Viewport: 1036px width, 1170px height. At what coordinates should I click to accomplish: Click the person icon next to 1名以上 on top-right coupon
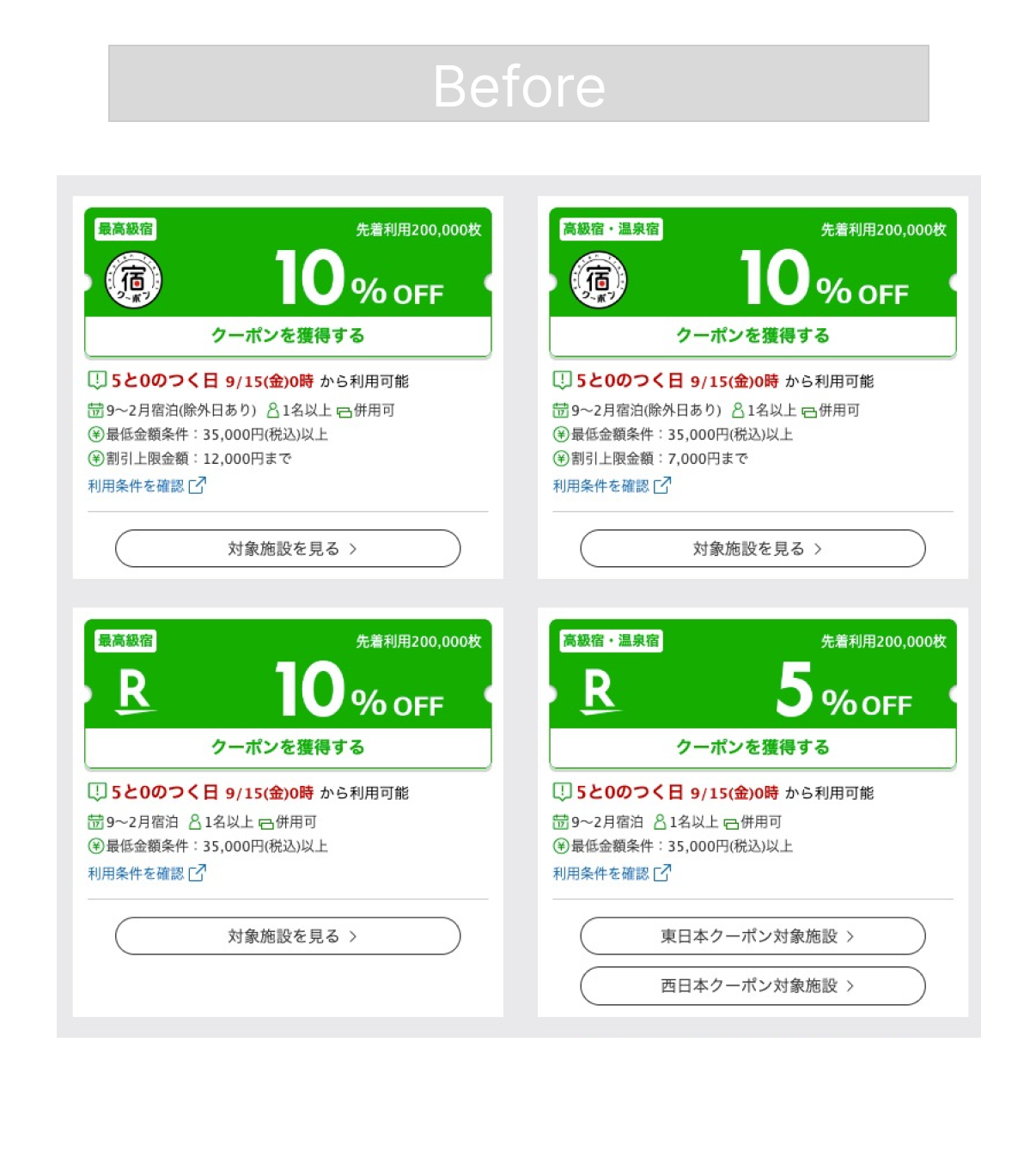coord(737,410)
